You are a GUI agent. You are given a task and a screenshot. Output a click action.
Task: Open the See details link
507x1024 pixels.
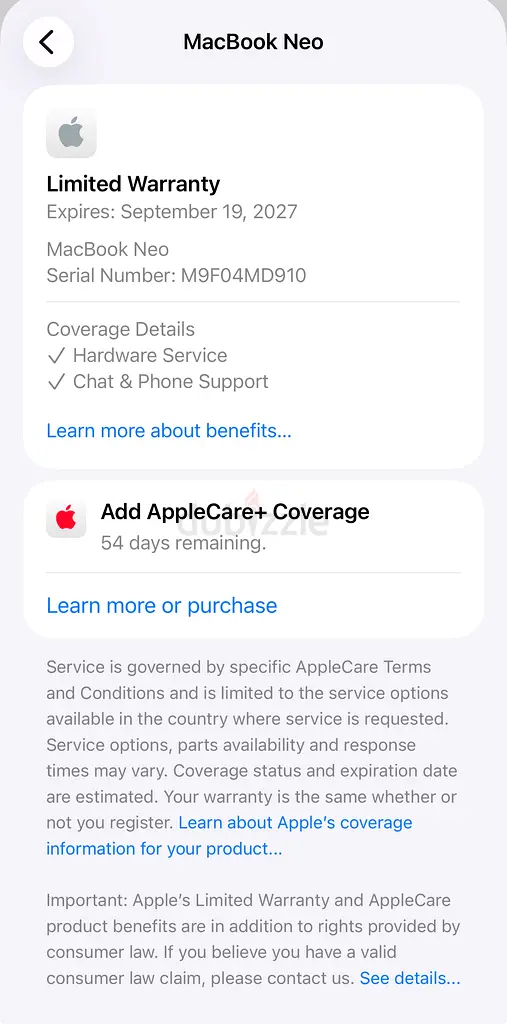(x=410, y=978)
